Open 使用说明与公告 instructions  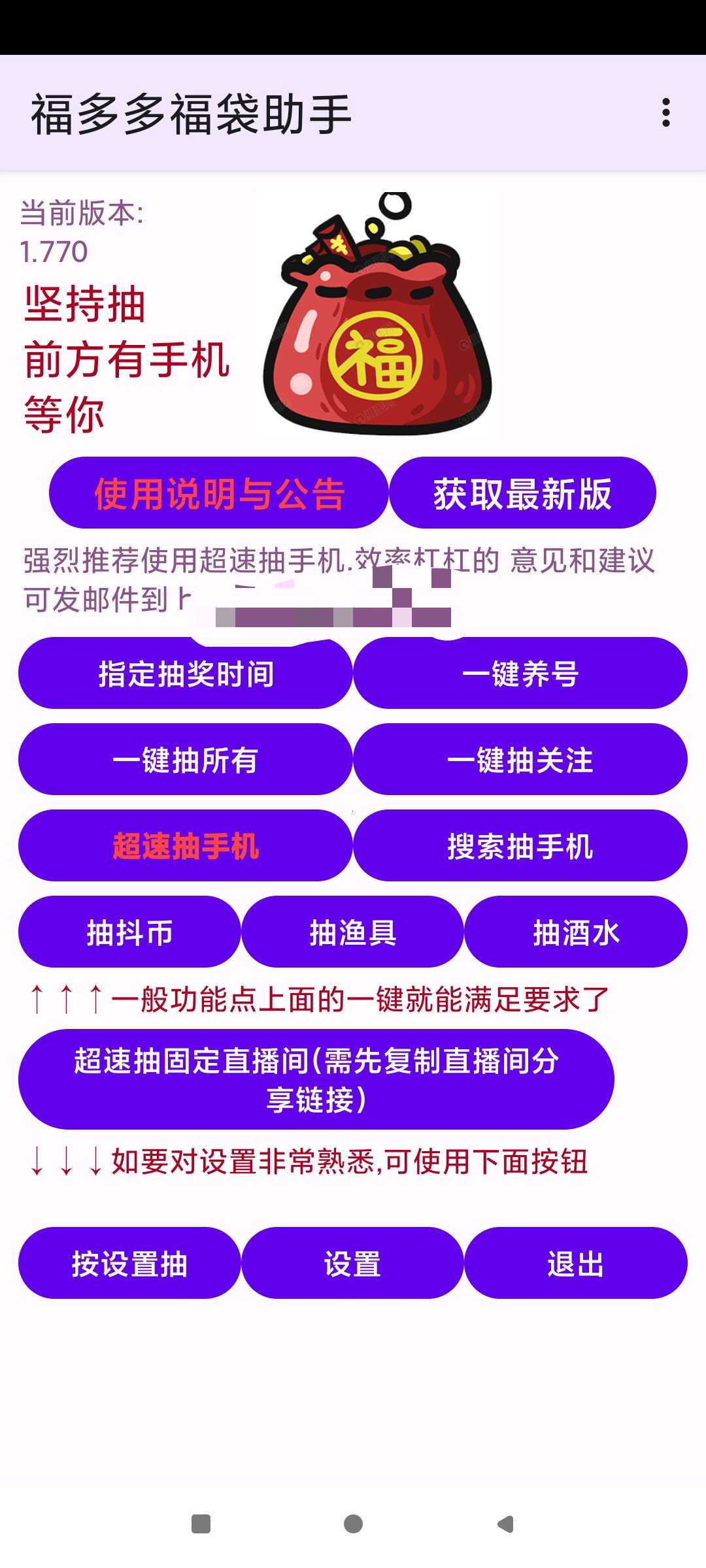(x=219, y=493)
